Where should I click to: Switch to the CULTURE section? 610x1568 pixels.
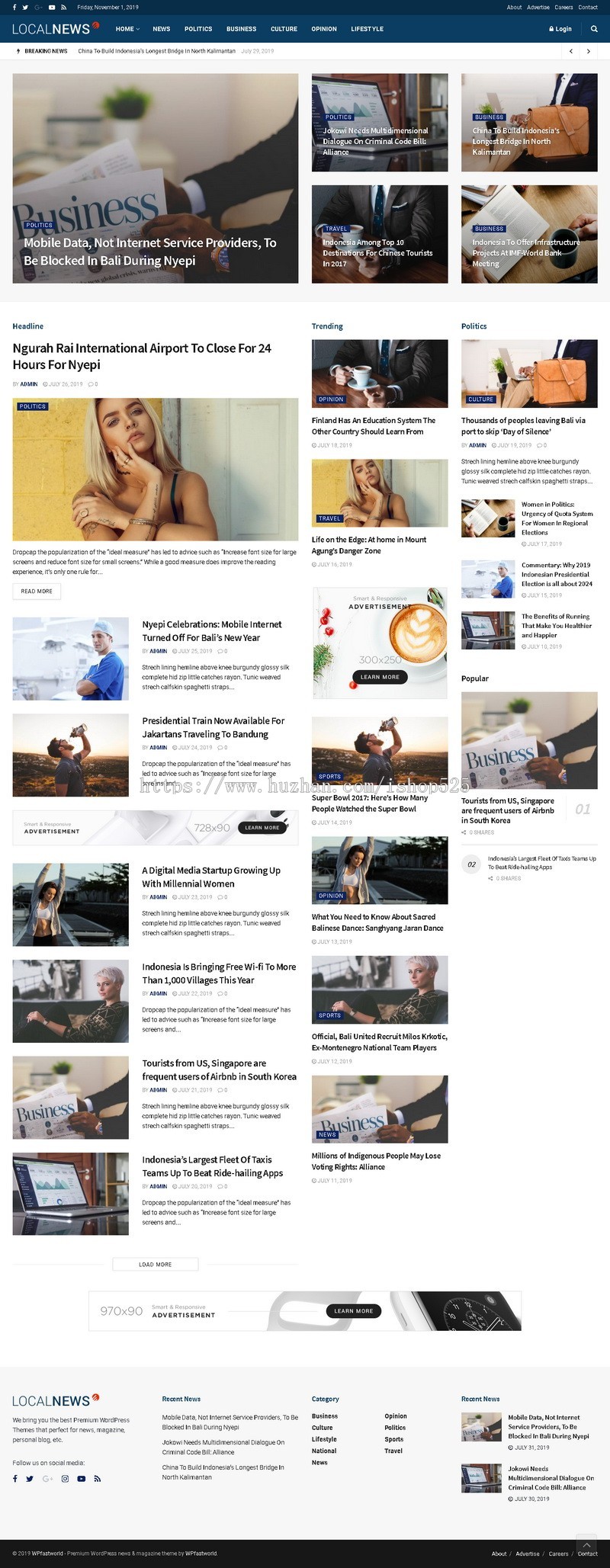tap(284, 29)
